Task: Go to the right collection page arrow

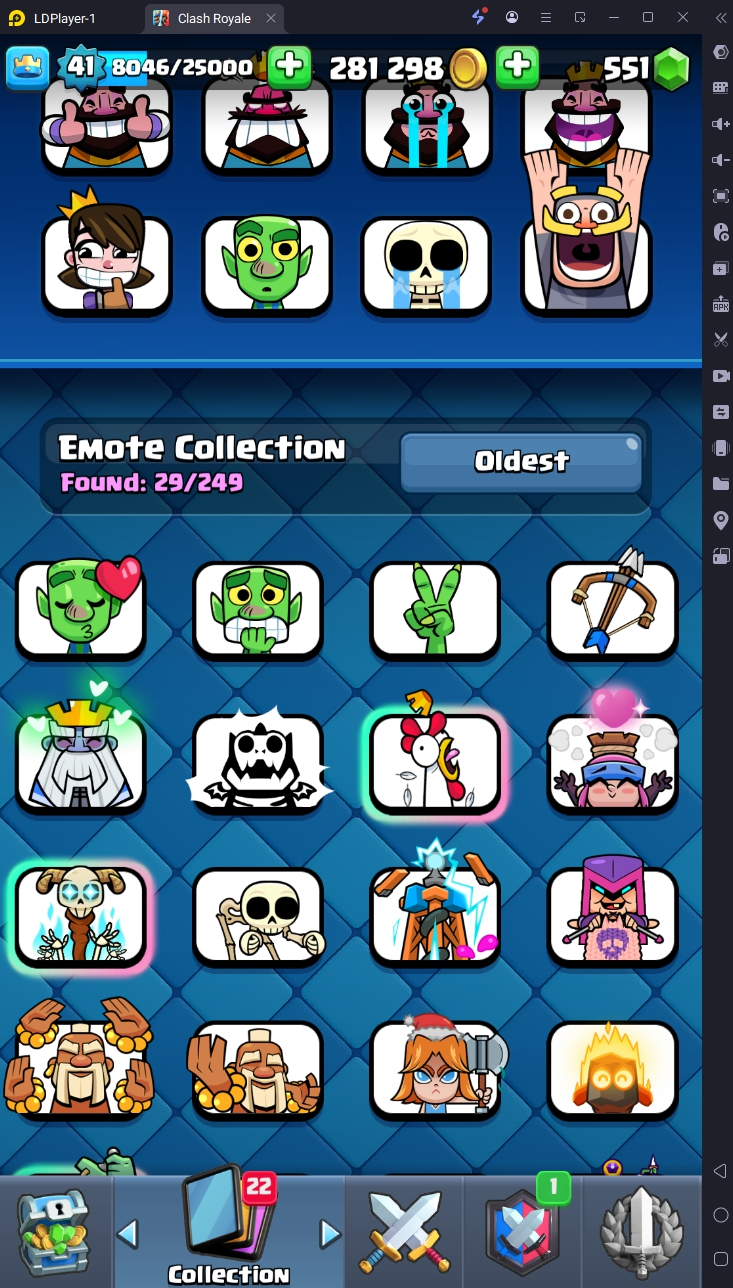Action: [330, 1234]
